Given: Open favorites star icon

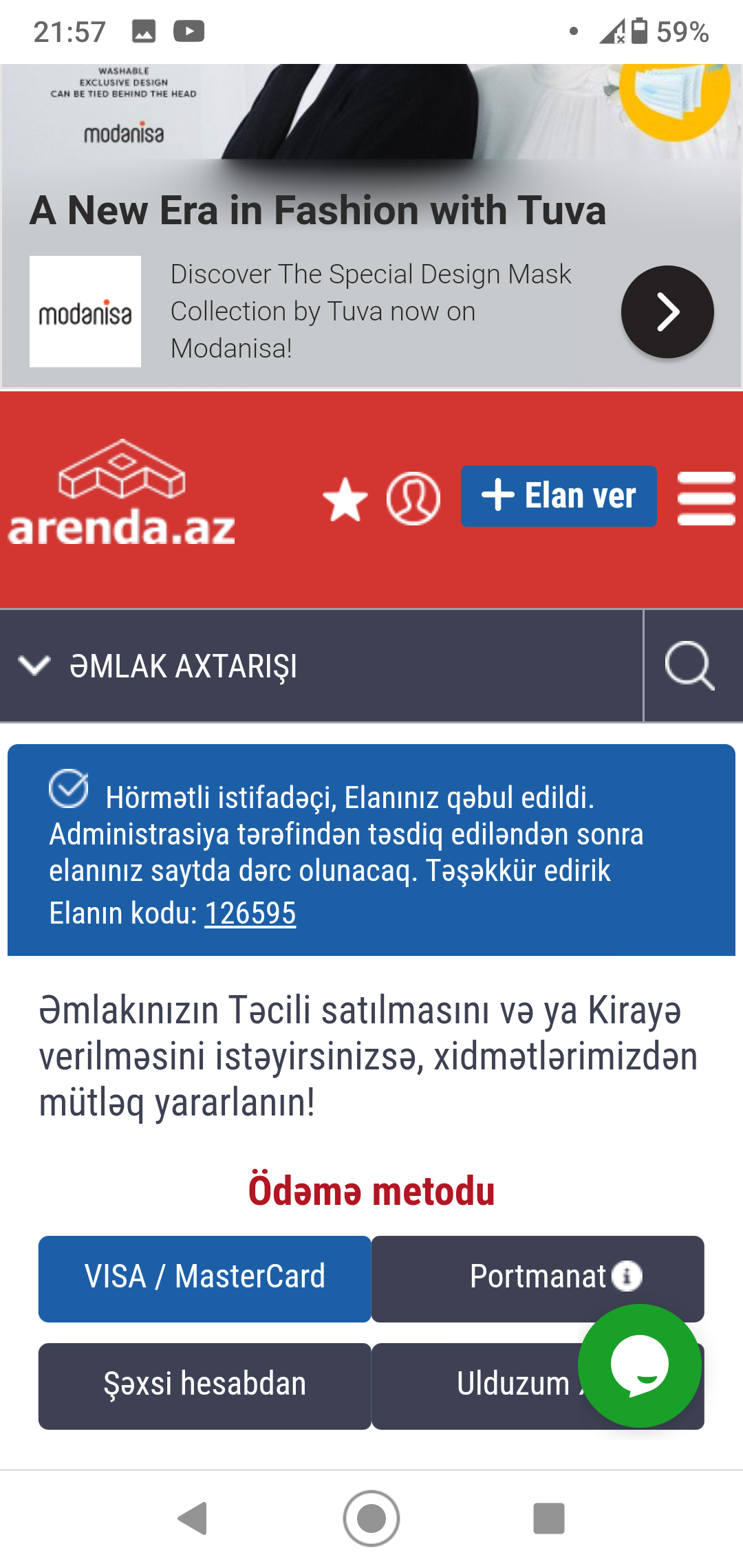Looking at the screenshot, I should pyautogui.click(x=345, y=499).
